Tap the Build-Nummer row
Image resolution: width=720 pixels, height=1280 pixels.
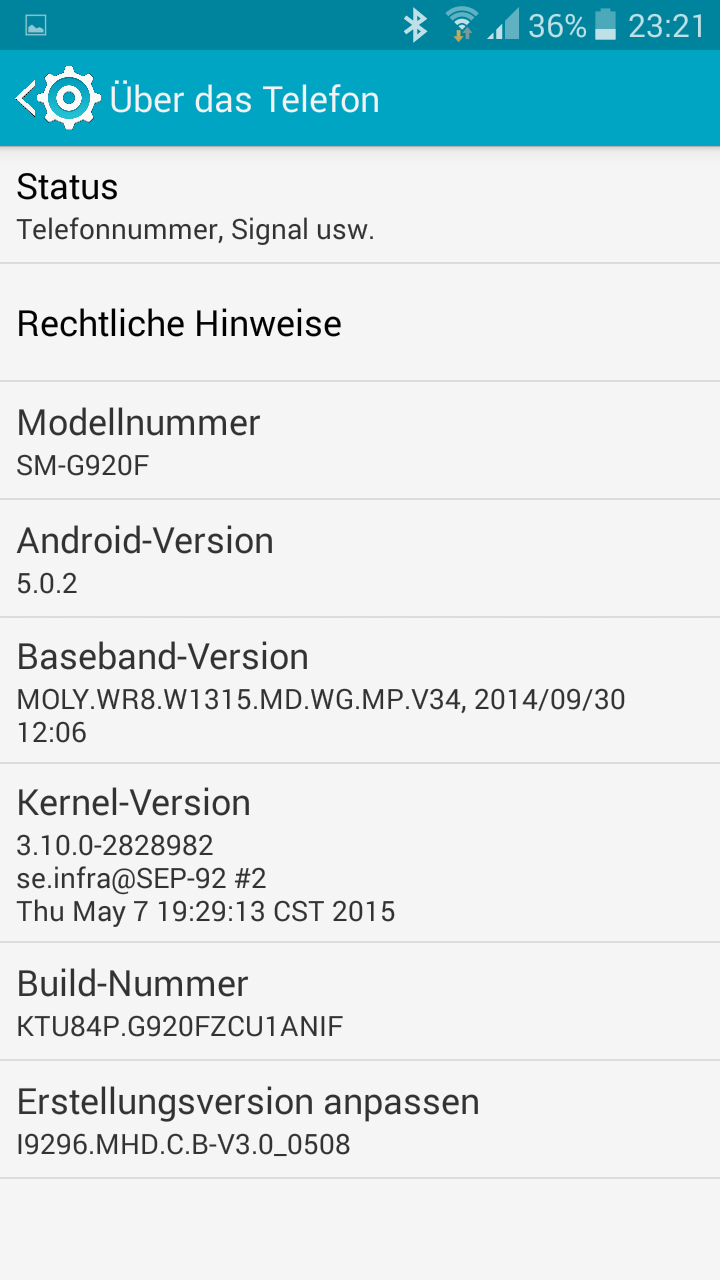(360, 1002)
